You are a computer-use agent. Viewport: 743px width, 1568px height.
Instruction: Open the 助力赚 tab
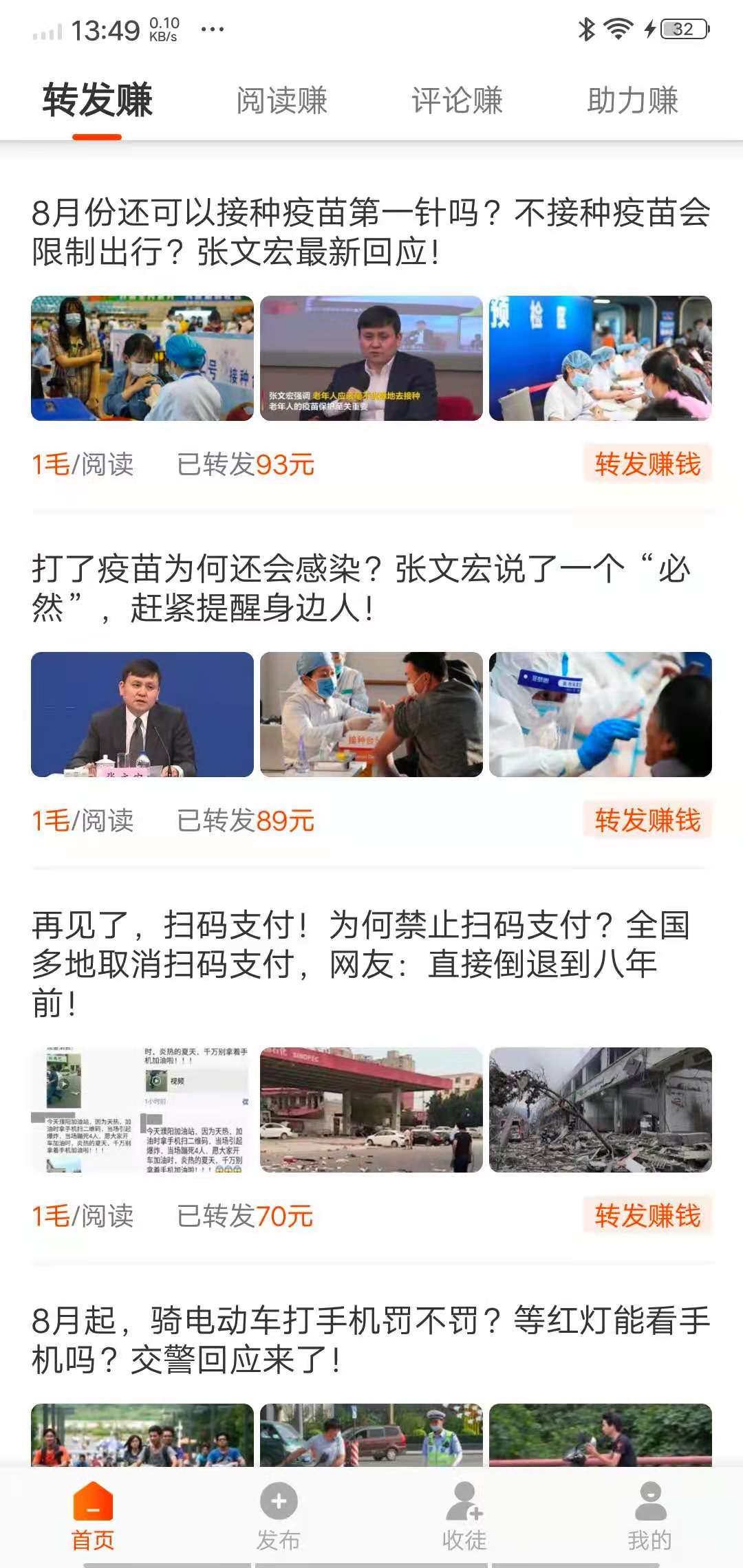point(633,102)
